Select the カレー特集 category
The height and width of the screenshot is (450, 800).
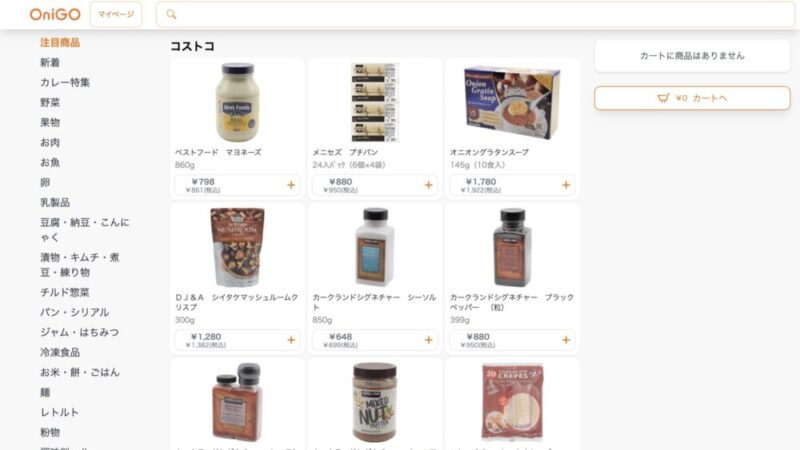click(x=65, y=82)
